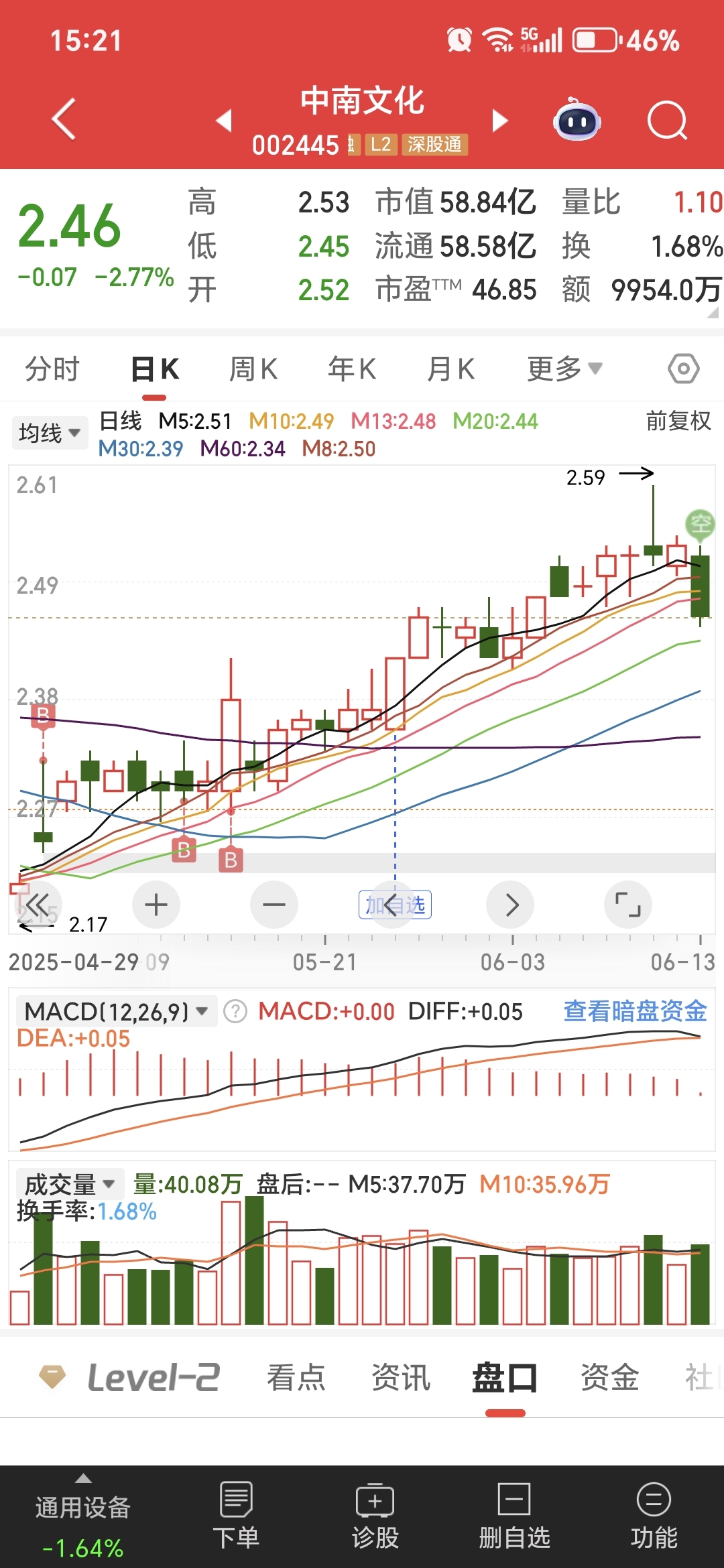
Task: Switch to the 分时 chart tab
Action: [52, 369]
